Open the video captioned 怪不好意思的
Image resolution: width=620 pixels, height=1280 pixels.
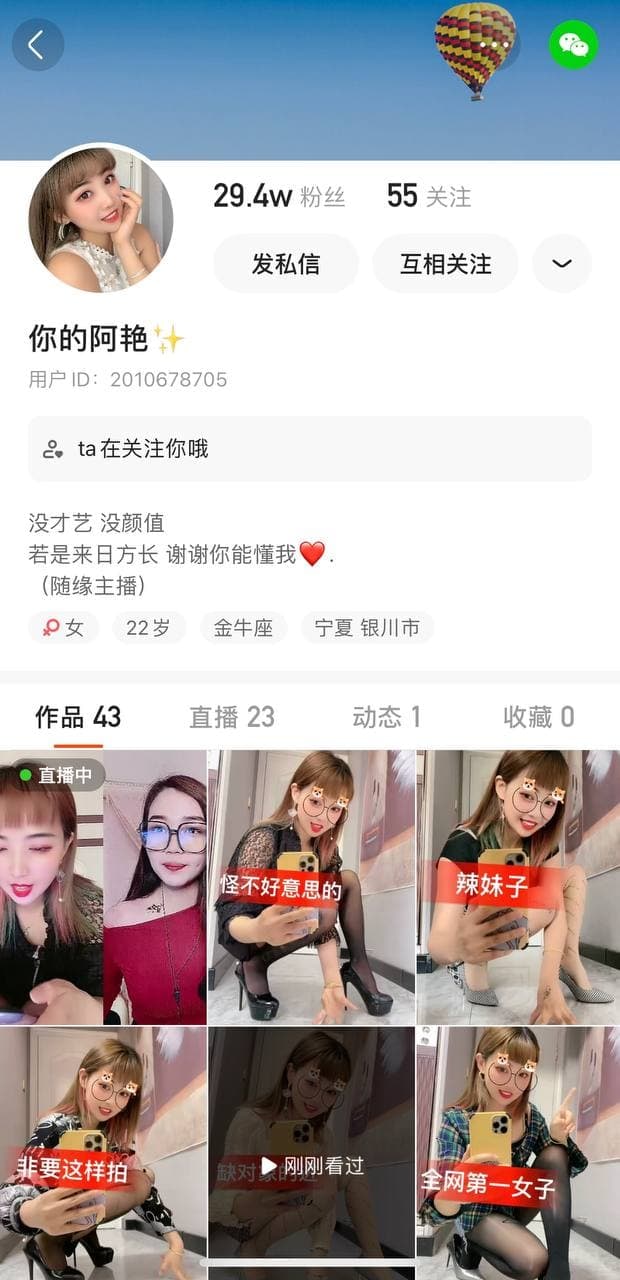click(311, 888)
